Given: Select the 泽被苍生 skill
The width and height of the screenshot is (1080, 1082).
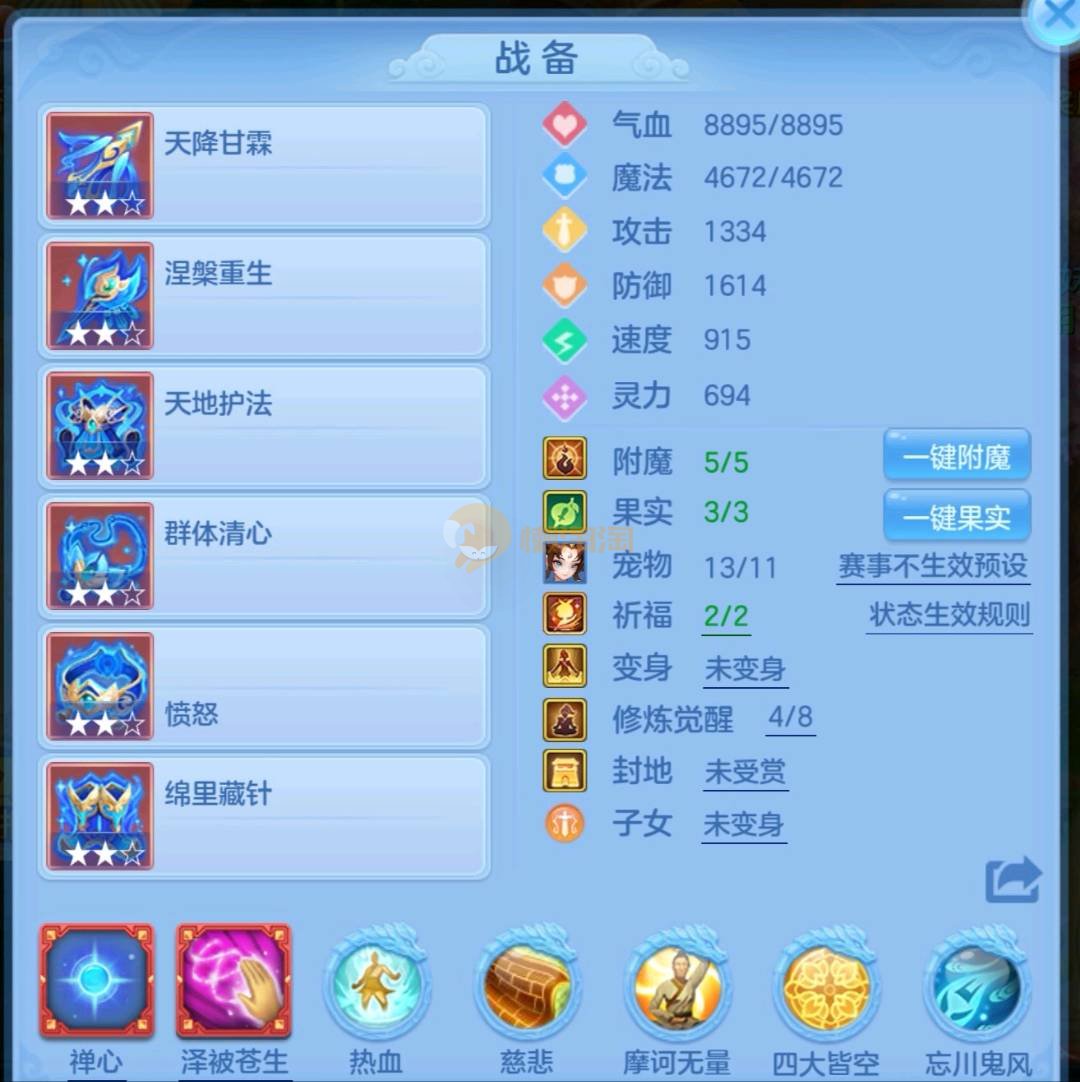Looking at the screenshot, I should coord(234,981).
